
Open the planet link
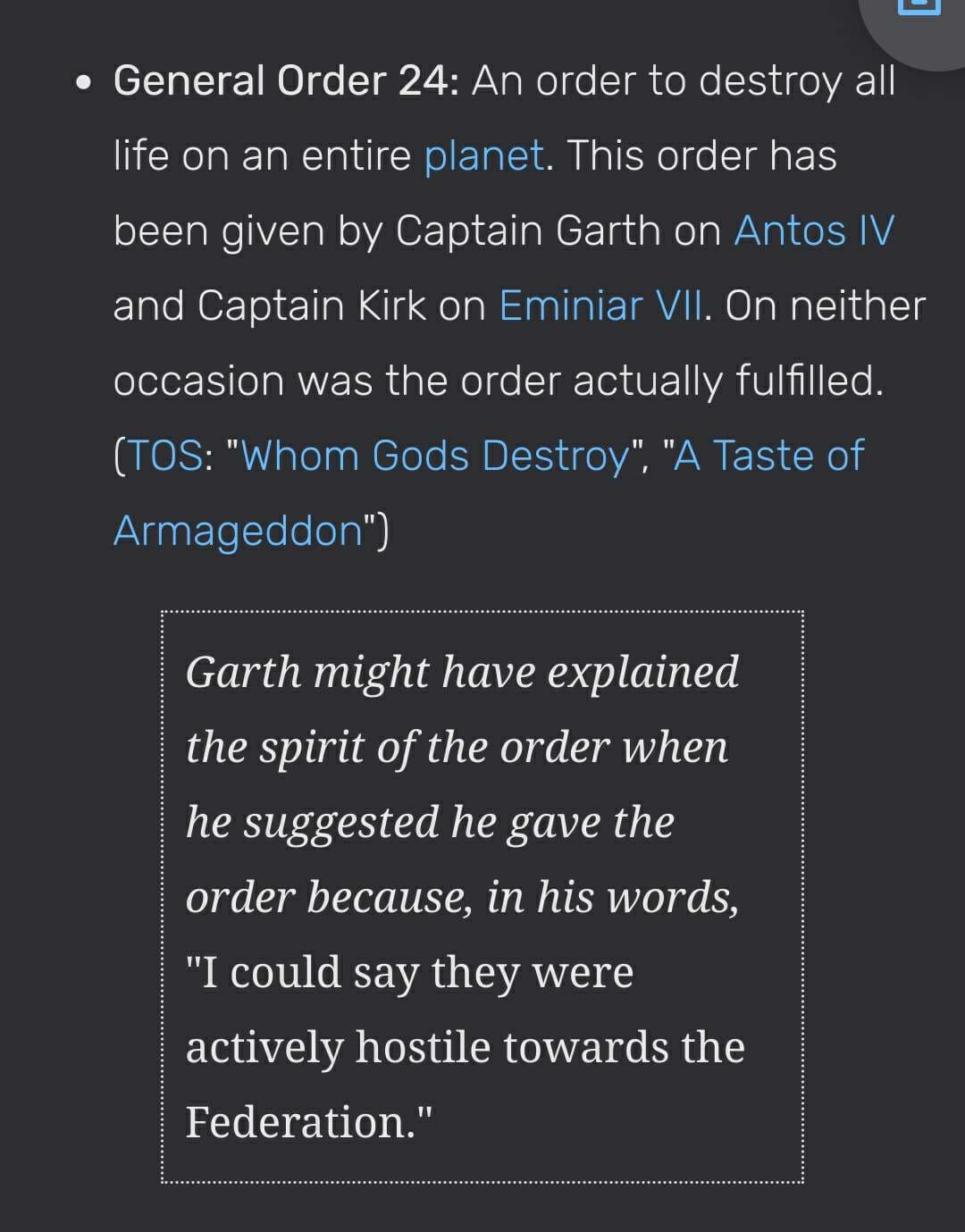coord(483,156)
